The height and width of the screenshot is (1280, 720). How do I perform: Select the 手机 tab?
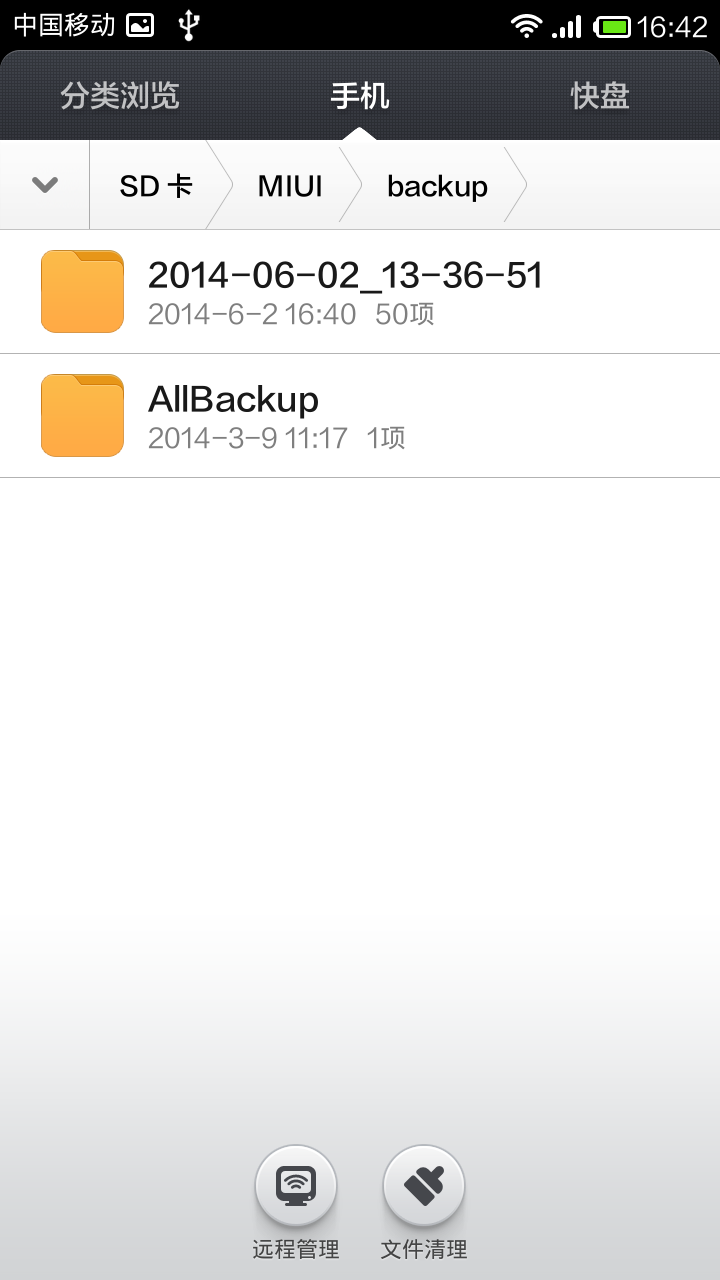pyautogui.click(x=360, y=96)
